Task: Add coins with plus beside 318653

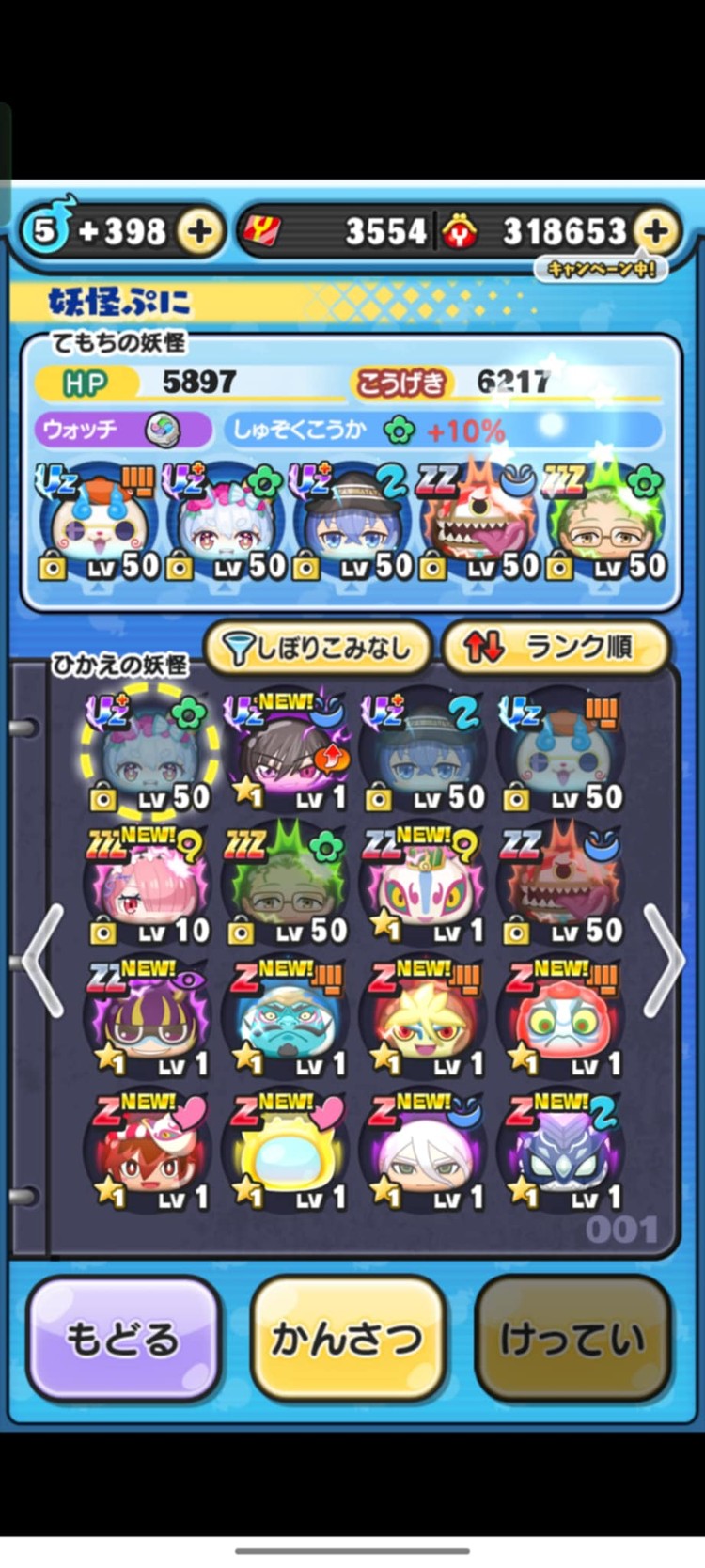Action: click(x=656, y=231)
